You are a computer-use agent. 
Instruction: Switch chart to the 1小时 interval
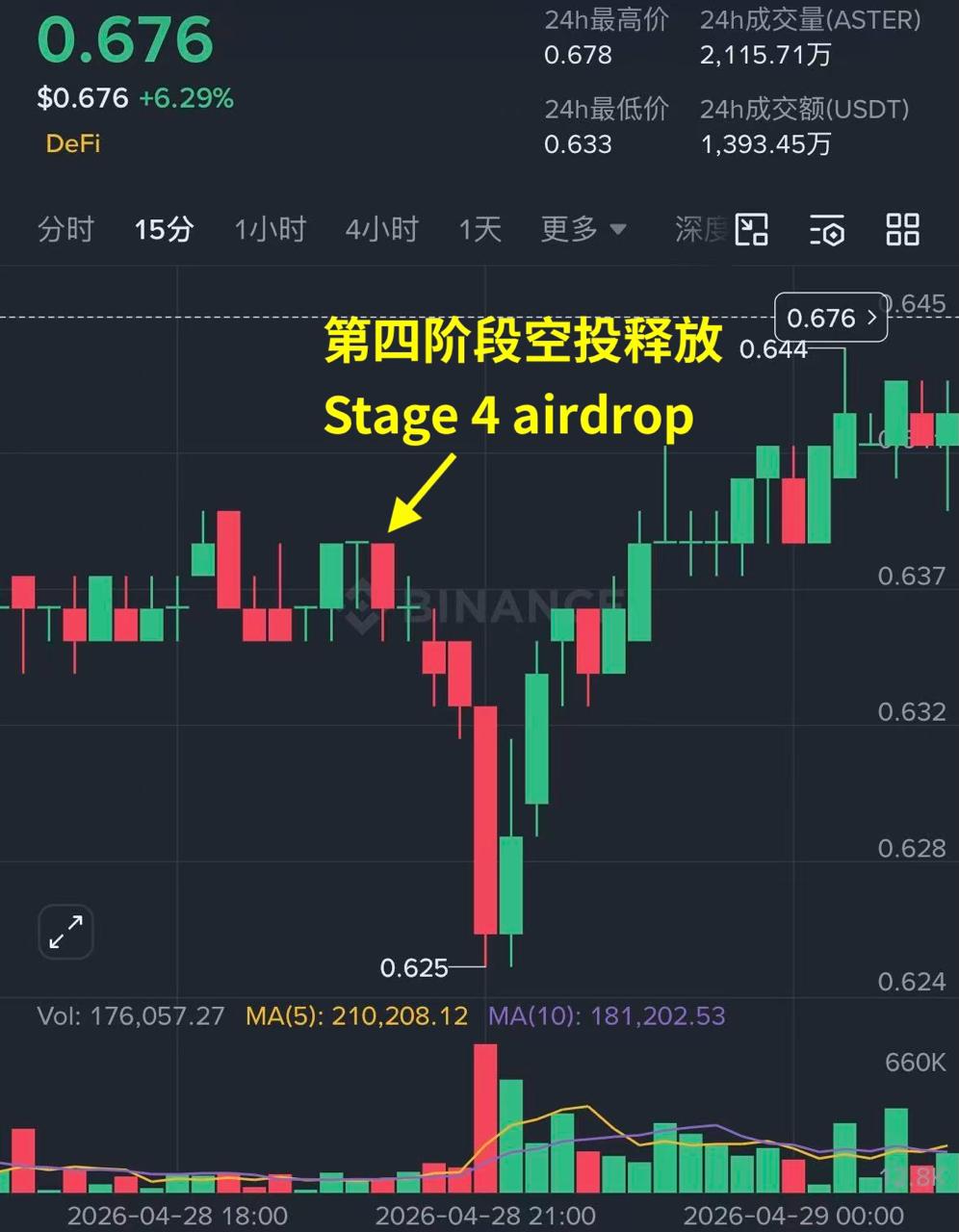point(271,230)
